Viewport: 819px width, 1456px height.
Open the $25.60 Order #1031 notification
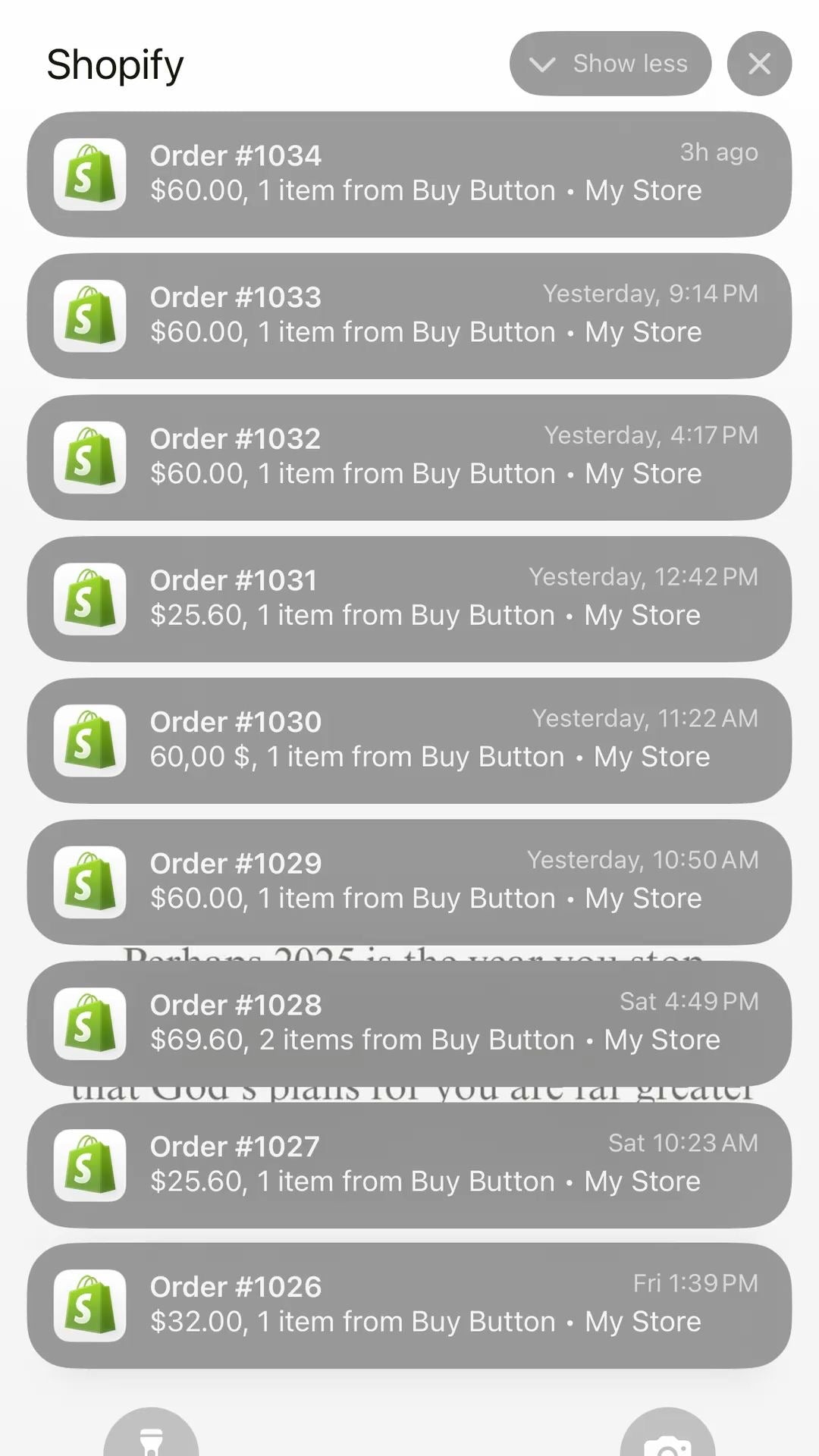[409, 599]
